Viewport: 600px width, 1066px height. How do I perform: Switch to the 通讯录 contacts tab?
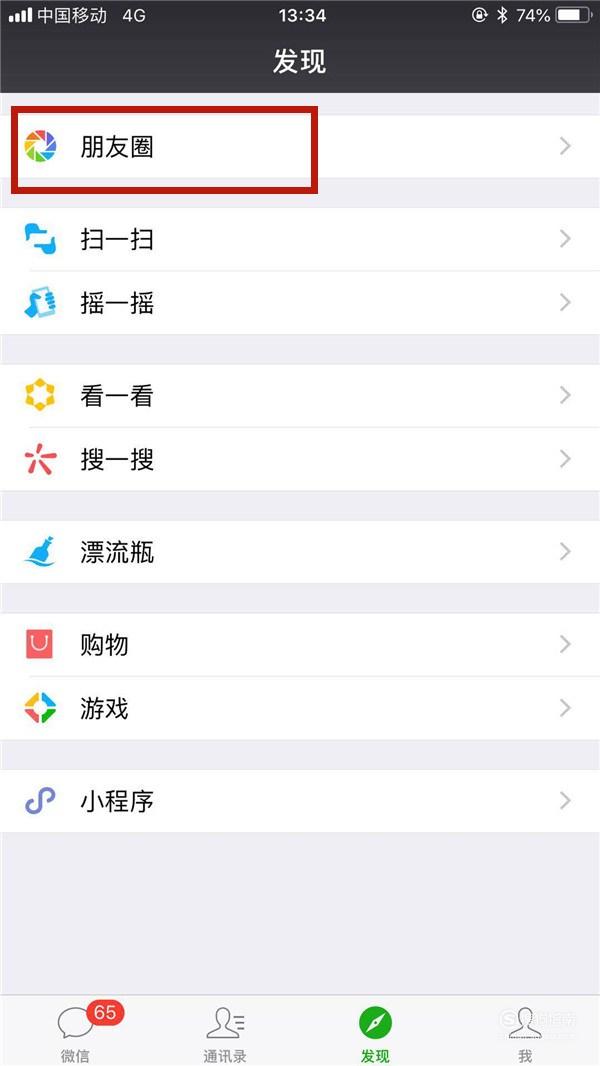tap(225, 1032)
